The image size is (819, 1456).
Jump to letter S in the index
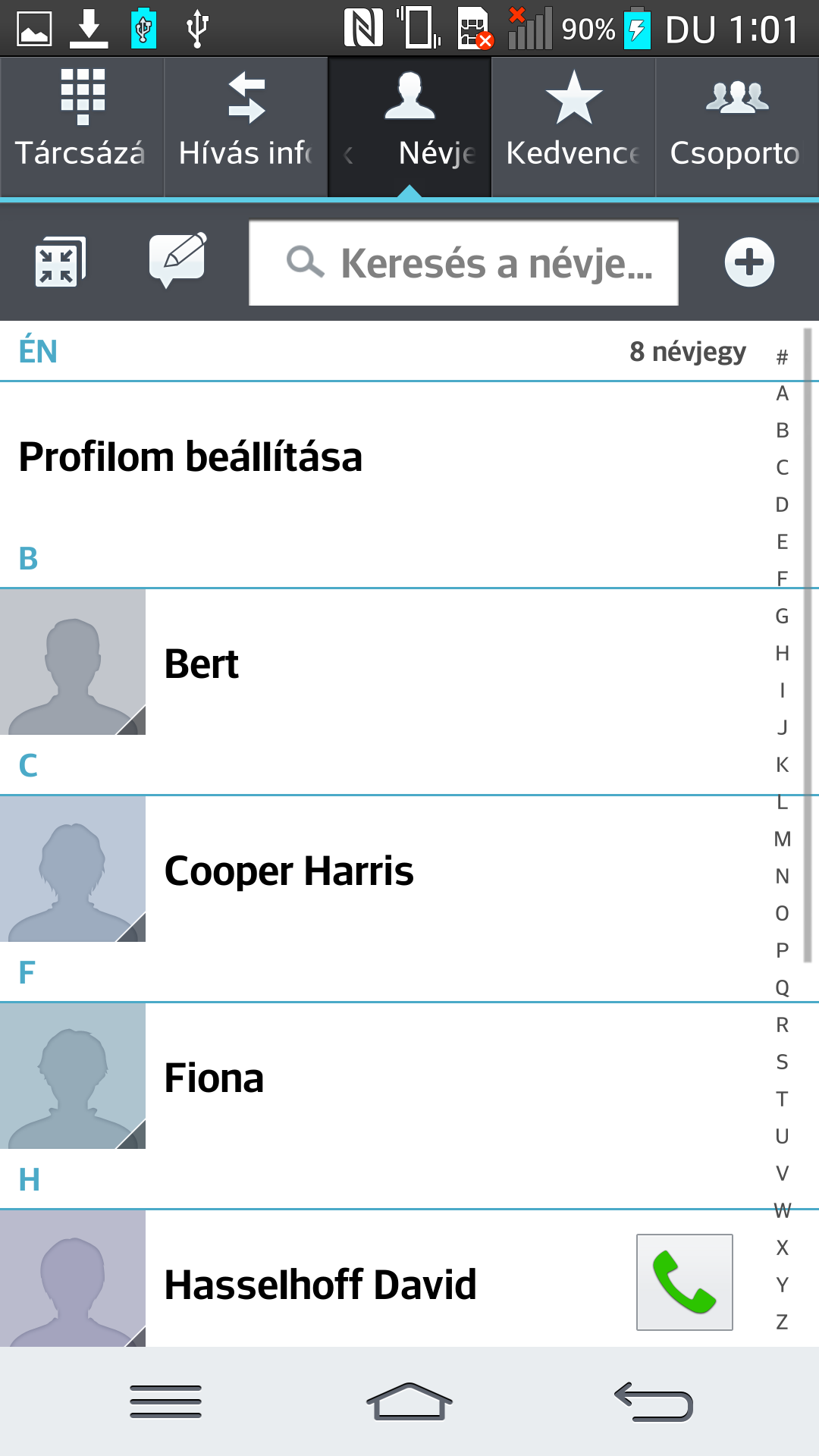pyautogui.click(x=783, y=1062)
